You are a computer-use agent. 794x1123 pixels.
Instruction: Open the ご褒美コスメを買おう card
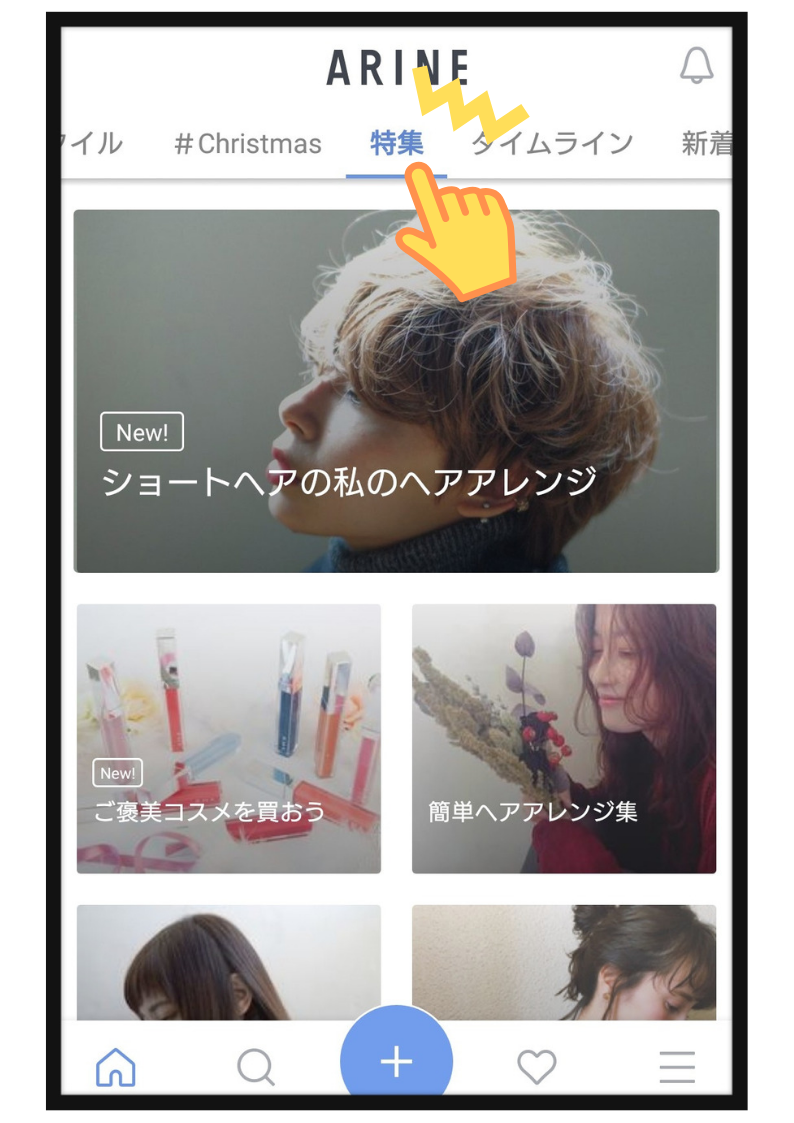(229, 738)
